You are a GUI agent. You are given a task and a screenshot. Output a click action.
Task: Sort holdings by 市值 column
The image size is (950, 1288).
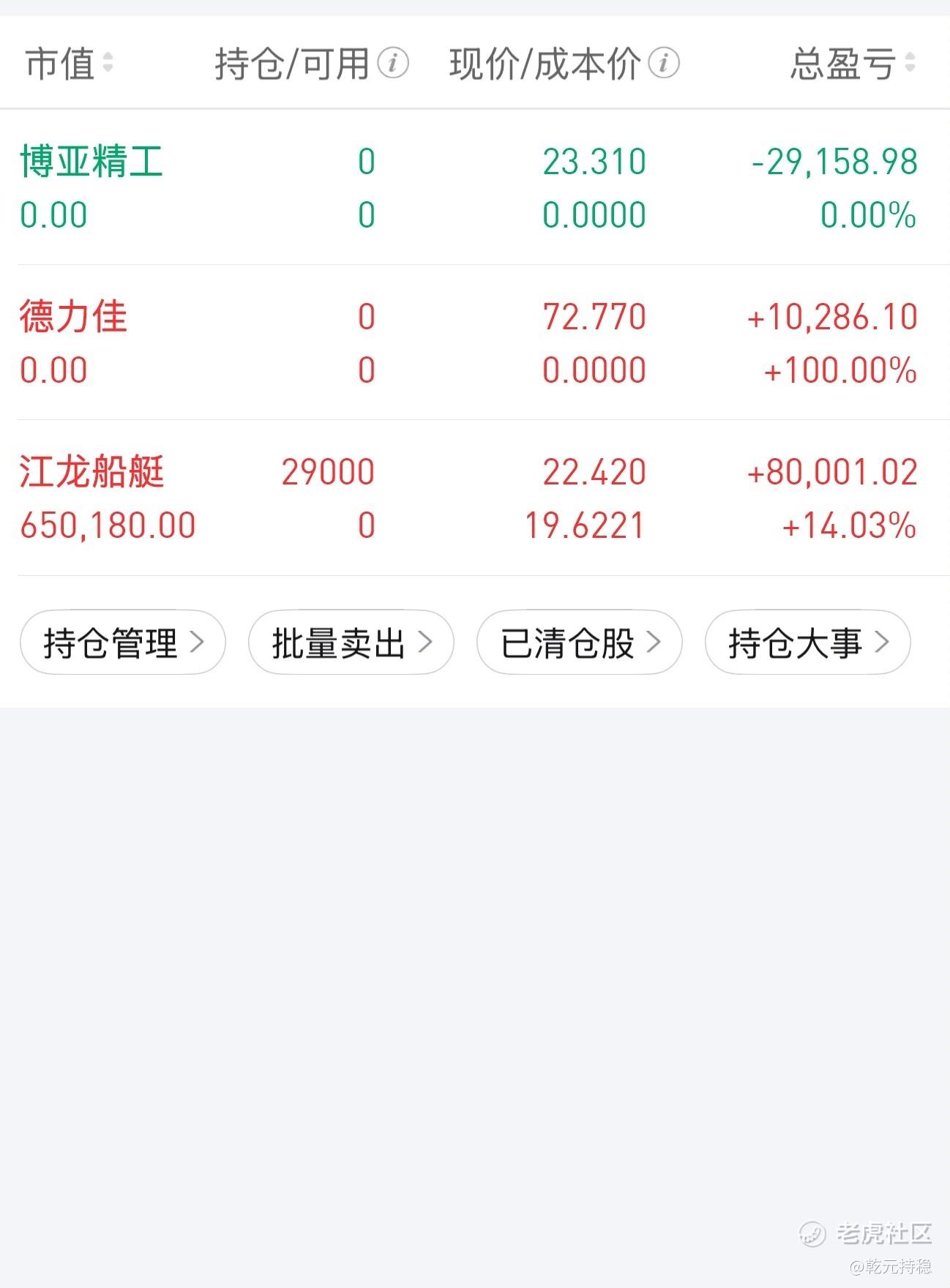[70, 63]
